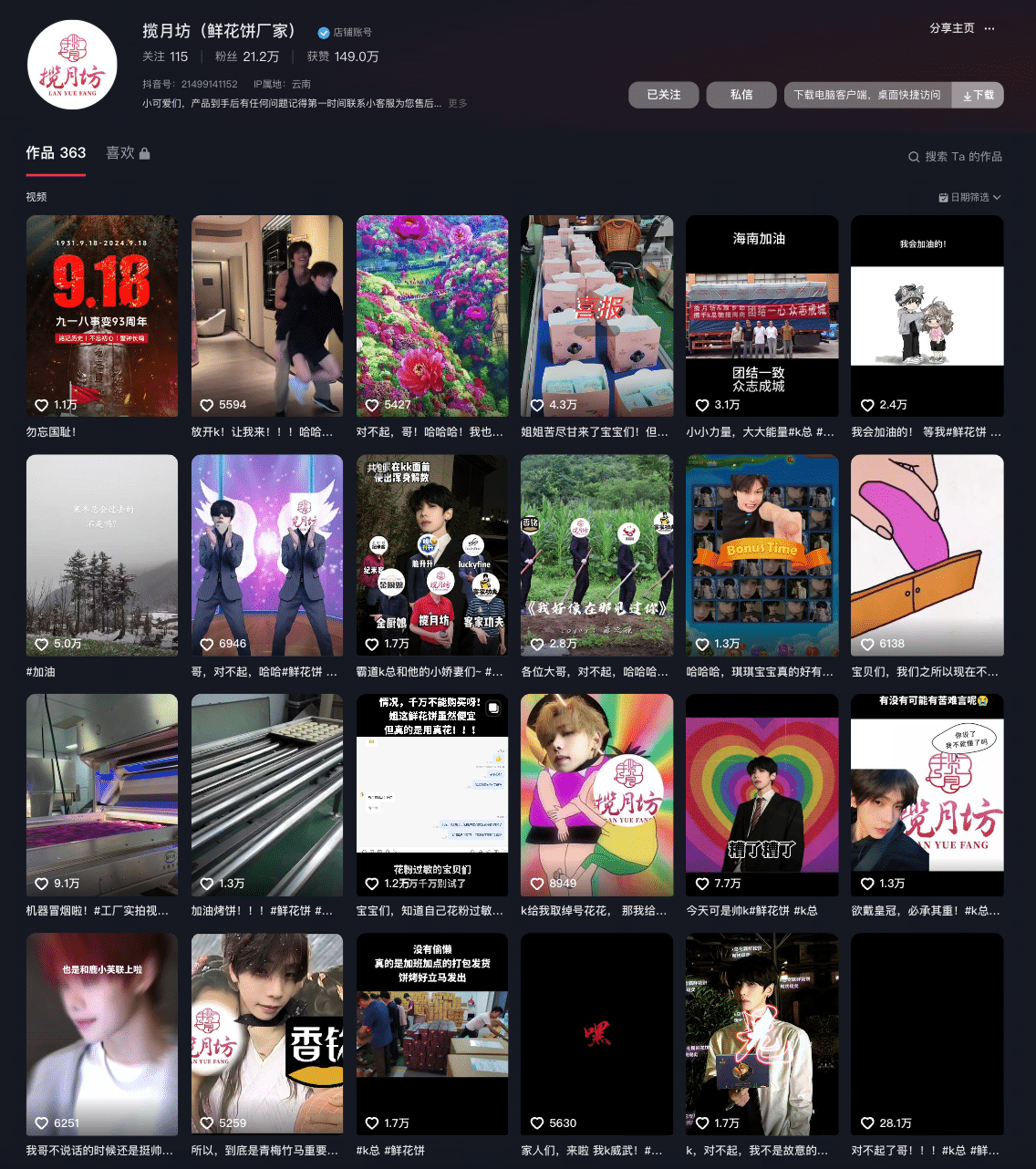Search this account's videos via 搜索 Ta 的作品

(955, 157)
